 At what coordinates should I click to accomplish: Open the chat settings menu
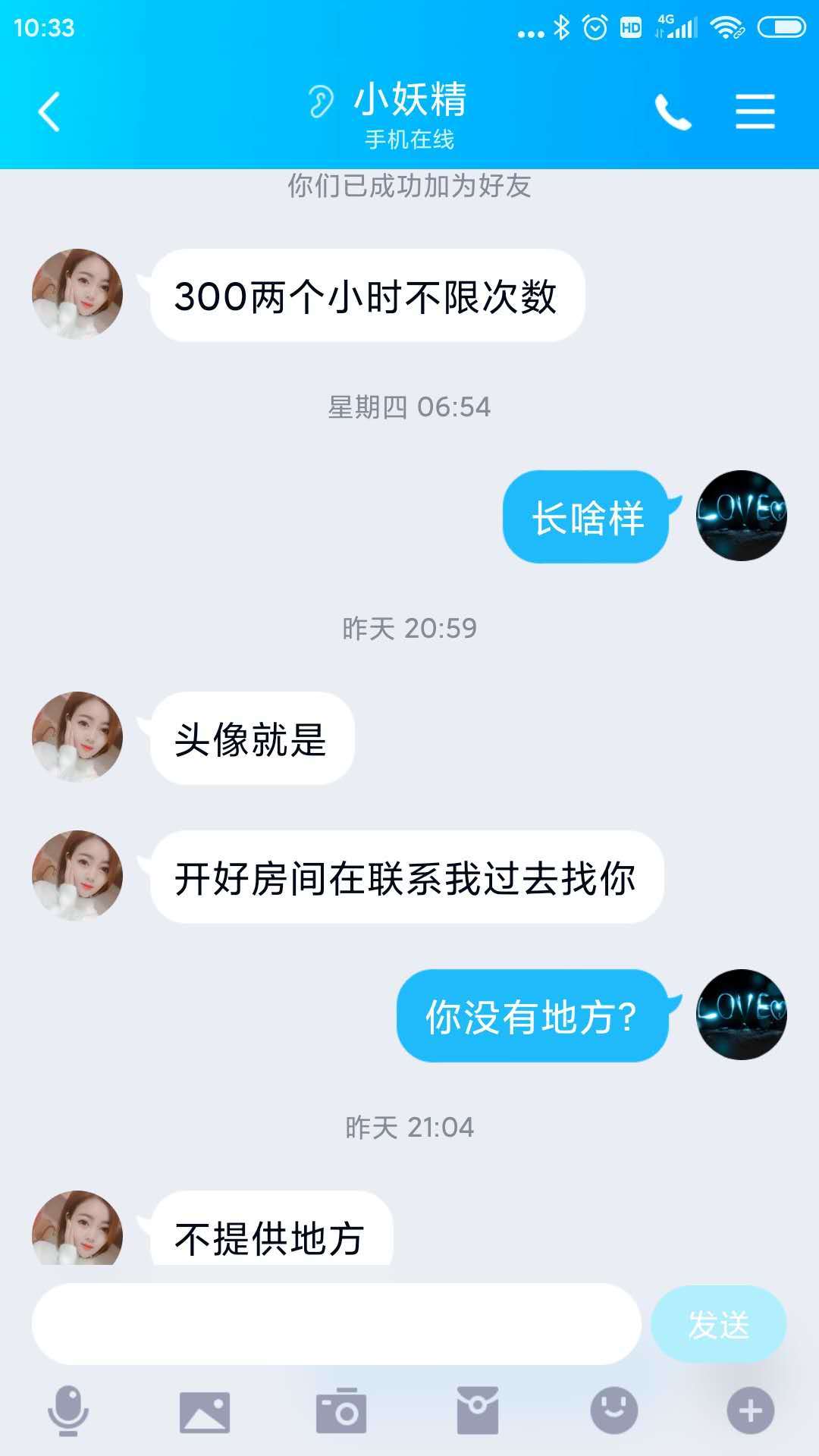tap(755, 112)
